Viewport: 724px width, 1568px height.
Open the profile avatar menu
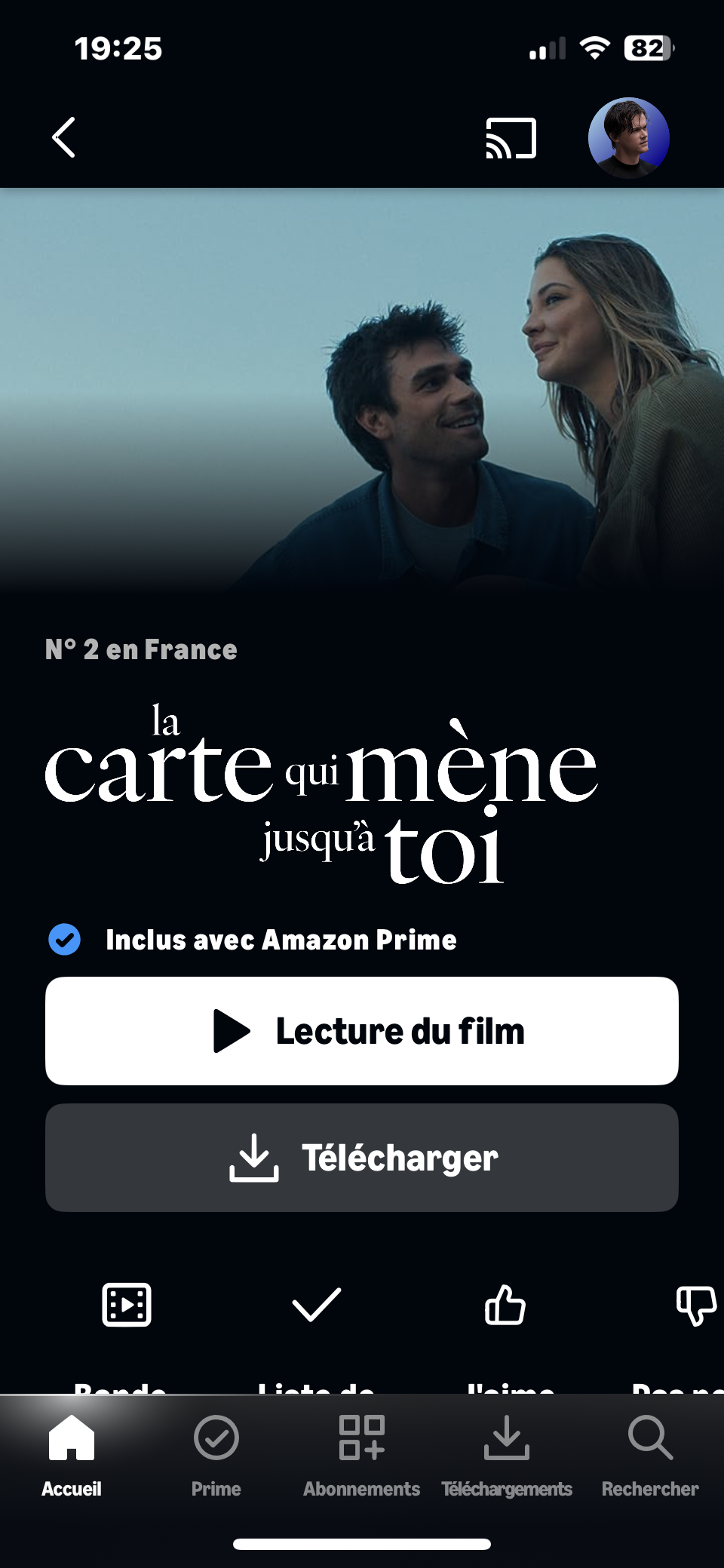[628, 138]
